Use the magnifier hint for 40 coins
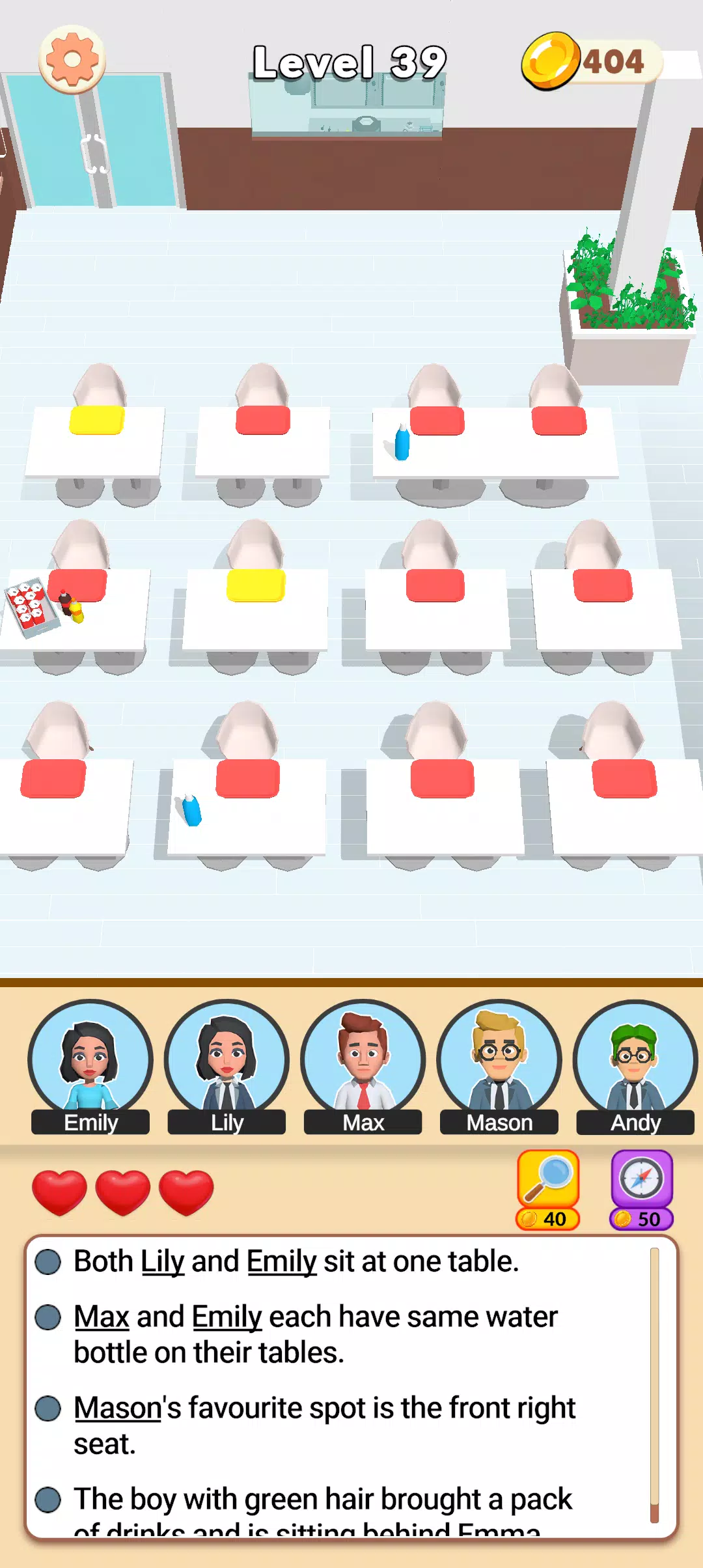The image size is (703, 1568). tap(548, 1188)
